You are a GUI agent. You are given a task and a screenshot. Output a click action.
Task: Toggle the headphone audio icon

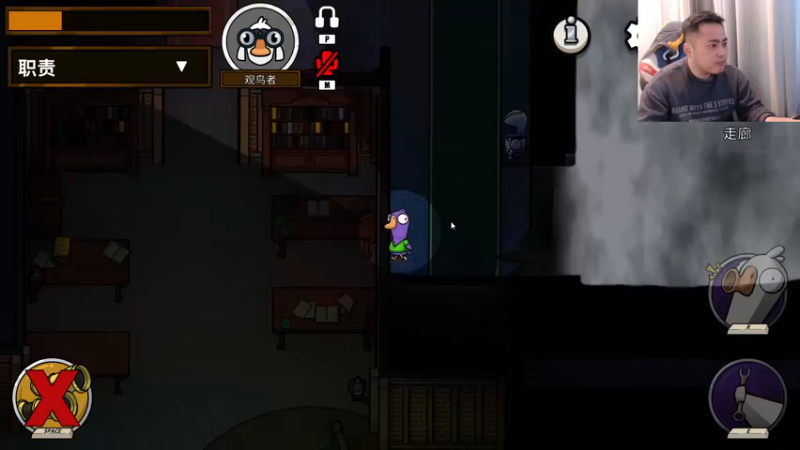(x=327, y=17)
